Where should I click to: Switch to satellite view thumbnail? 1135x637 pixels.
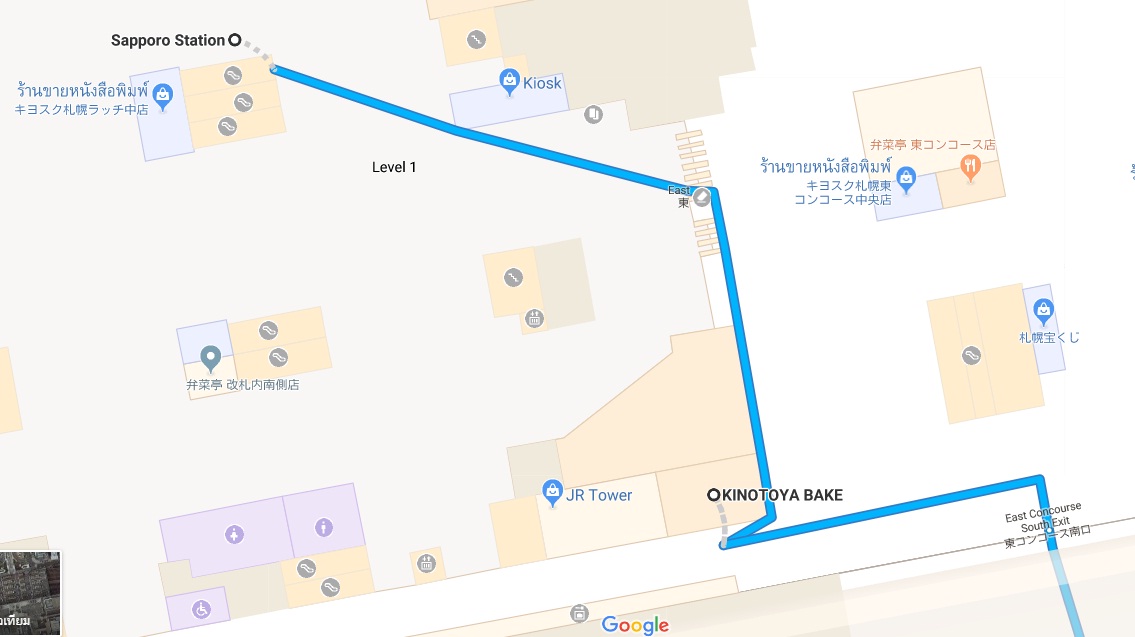(30, 594)
